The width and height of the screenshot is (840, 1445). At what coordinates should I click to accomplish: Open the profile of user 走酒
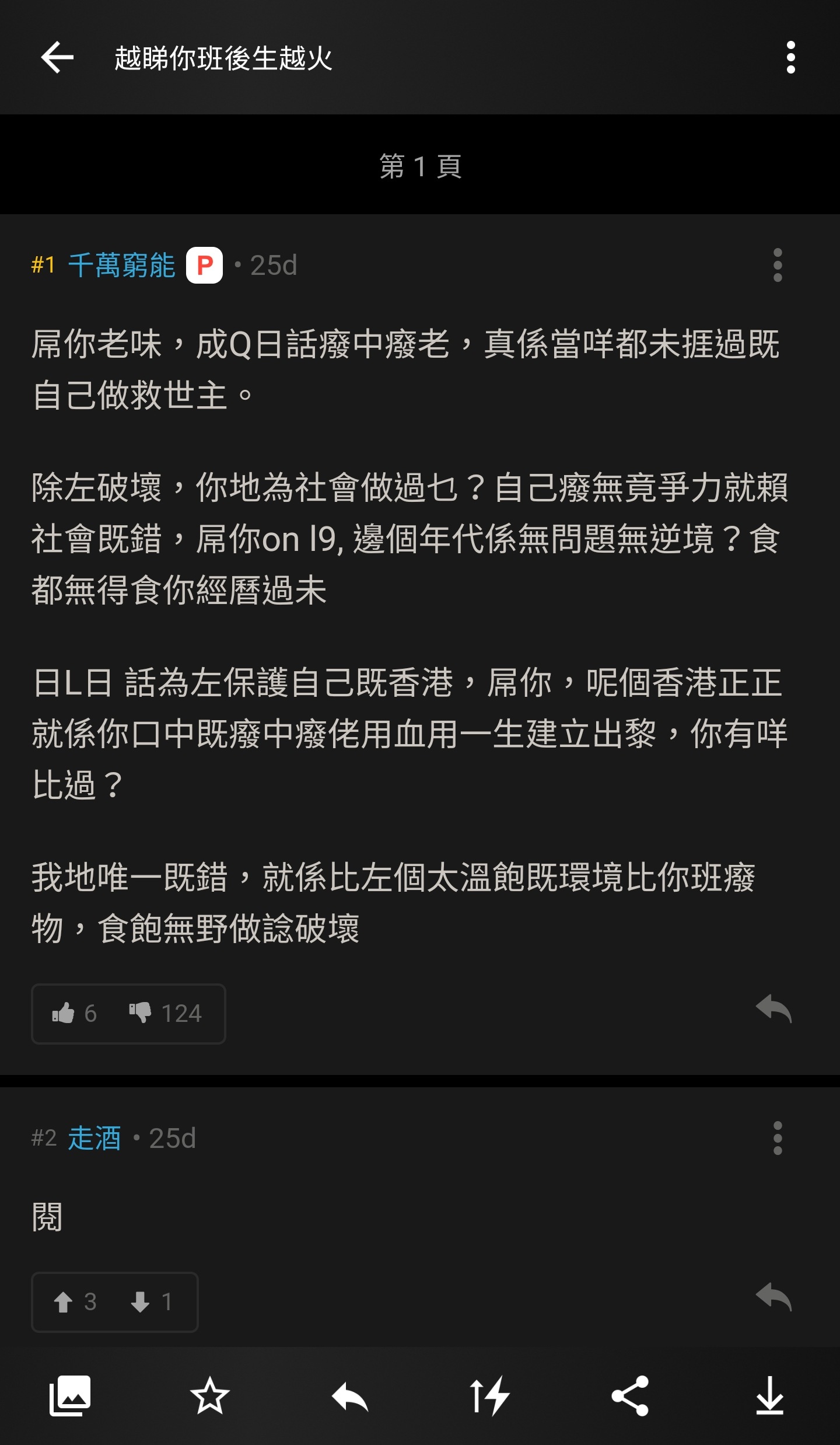pos(94,1138)
